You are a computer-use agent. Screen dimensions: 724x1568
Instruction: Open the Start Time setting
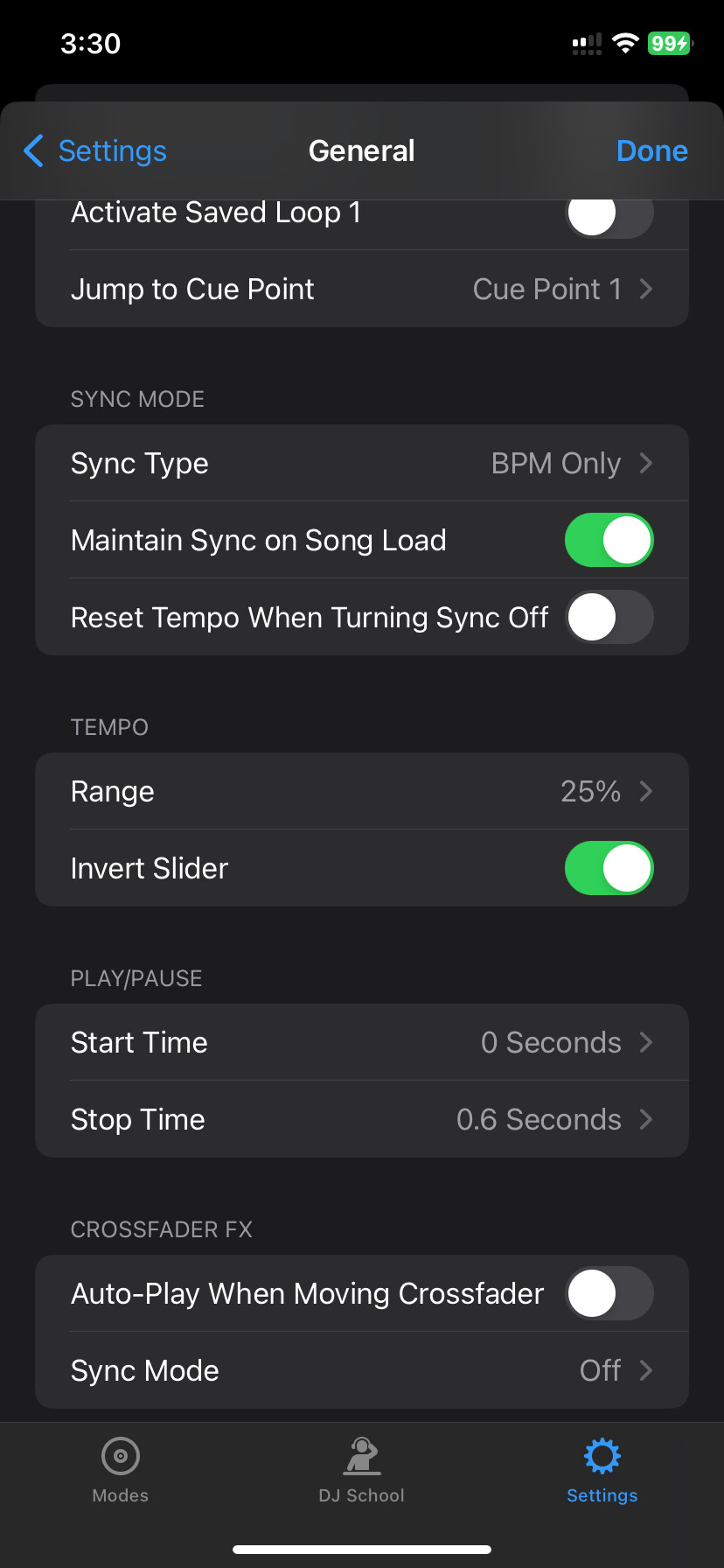[362, 1042]
